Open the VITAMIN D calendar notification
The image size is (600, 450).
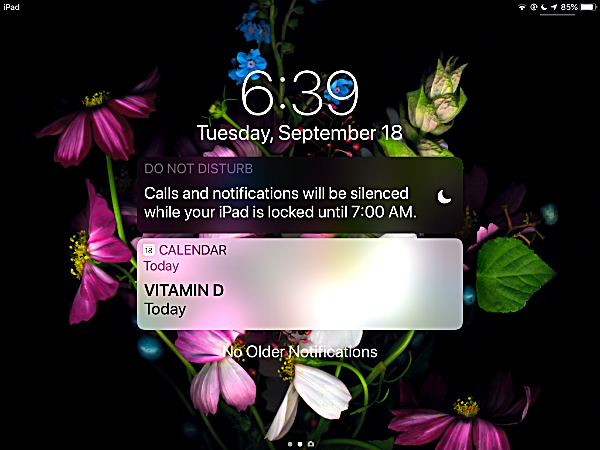299,285
